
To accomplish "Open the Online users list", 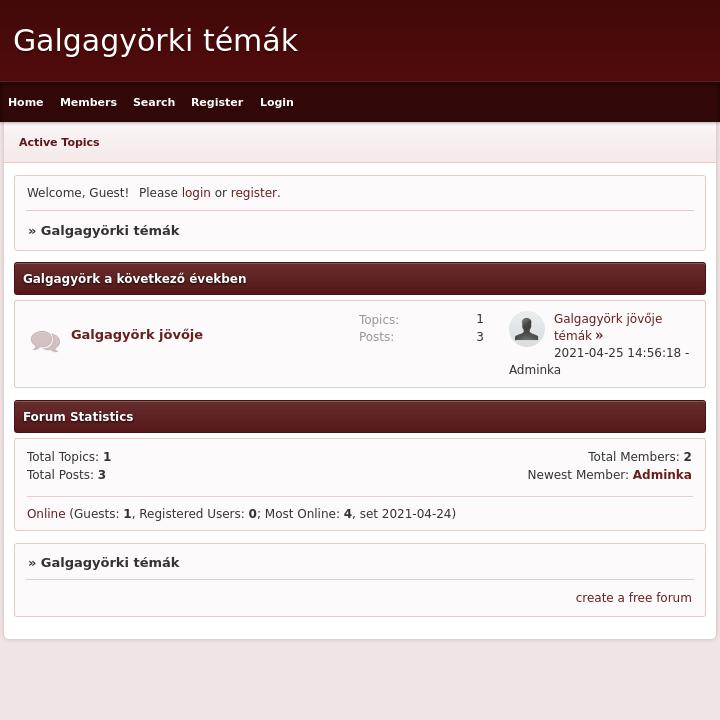I will (46, 513).
